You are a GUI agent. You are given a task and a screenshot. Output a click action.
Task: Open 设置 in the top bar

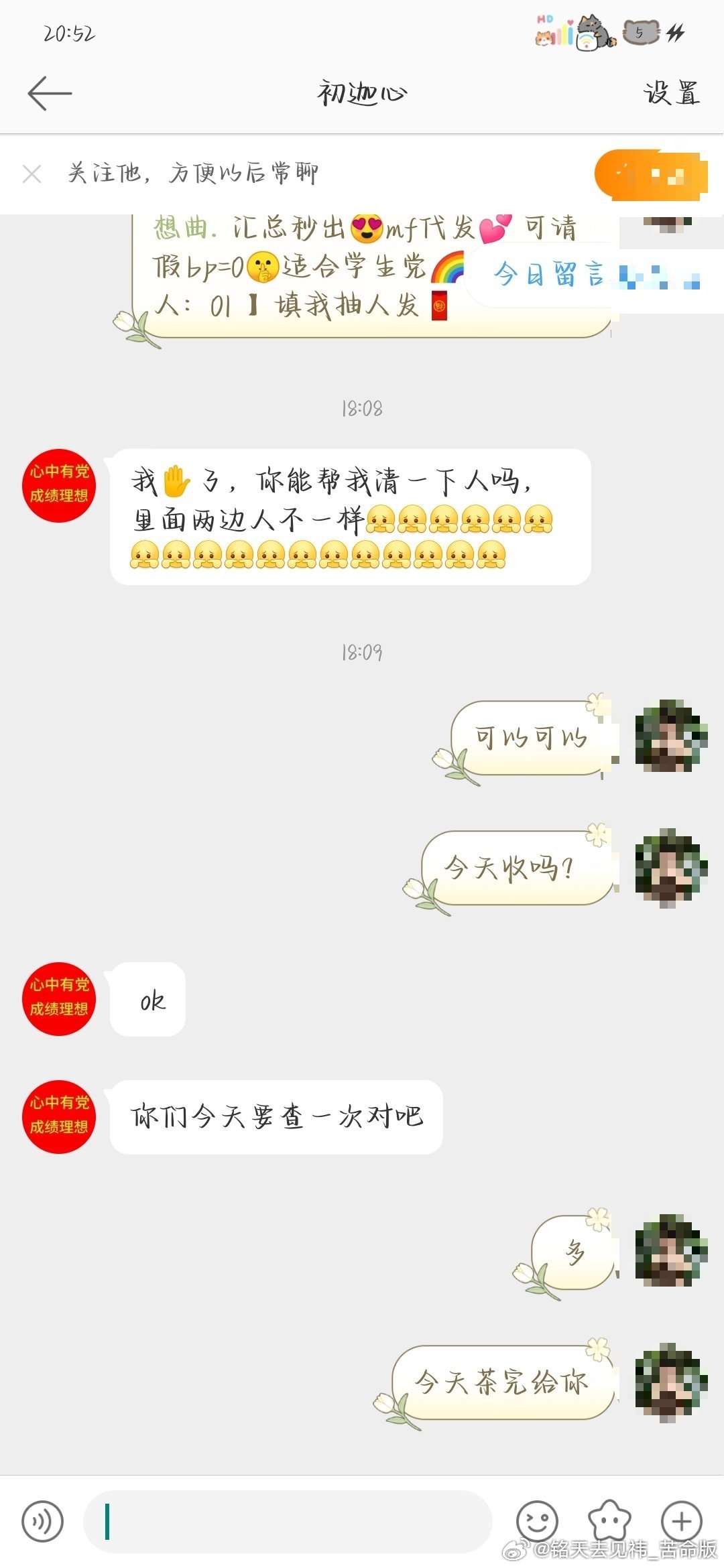click(x=672, y=93)
